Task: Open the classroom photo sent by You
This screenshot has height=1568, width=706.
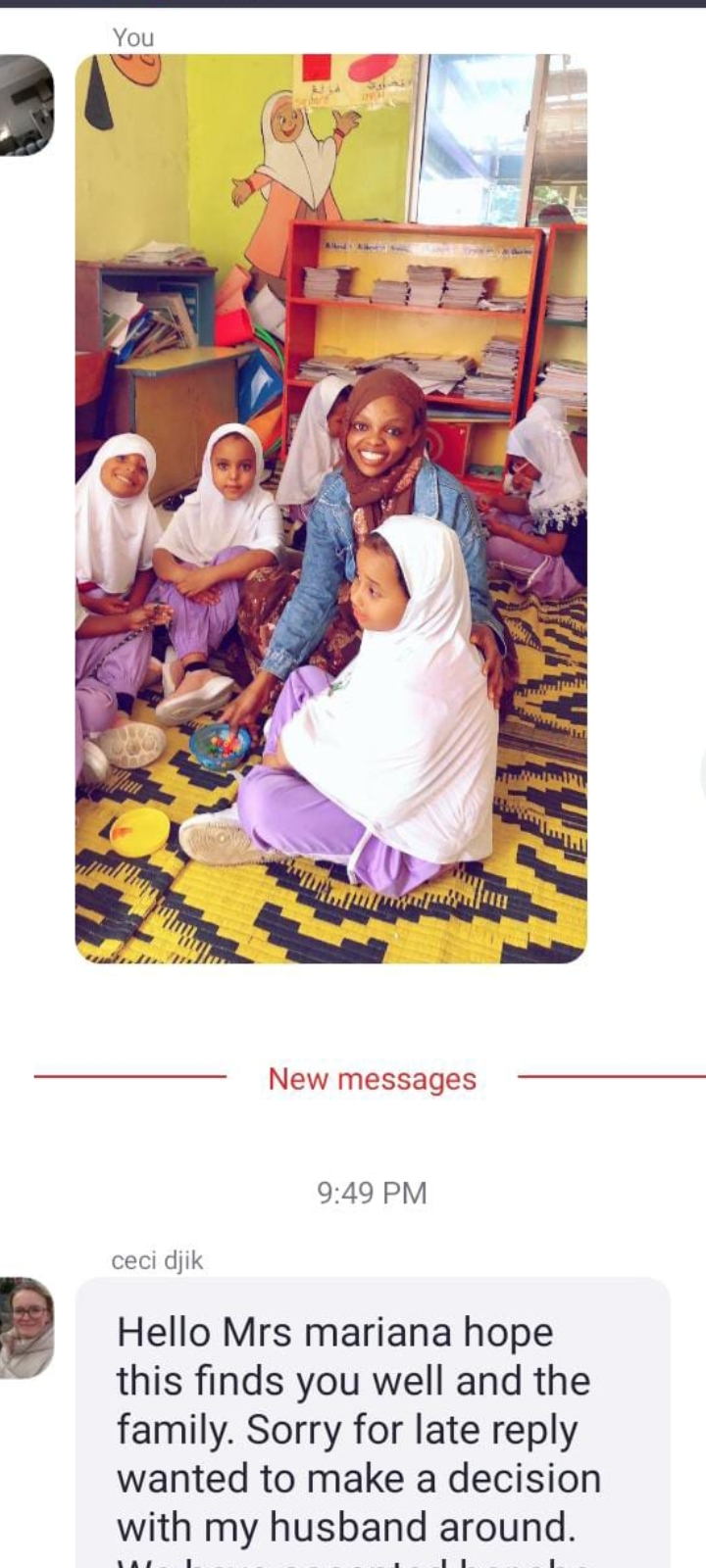Action: pyautogui.click(x=330, y=508)
